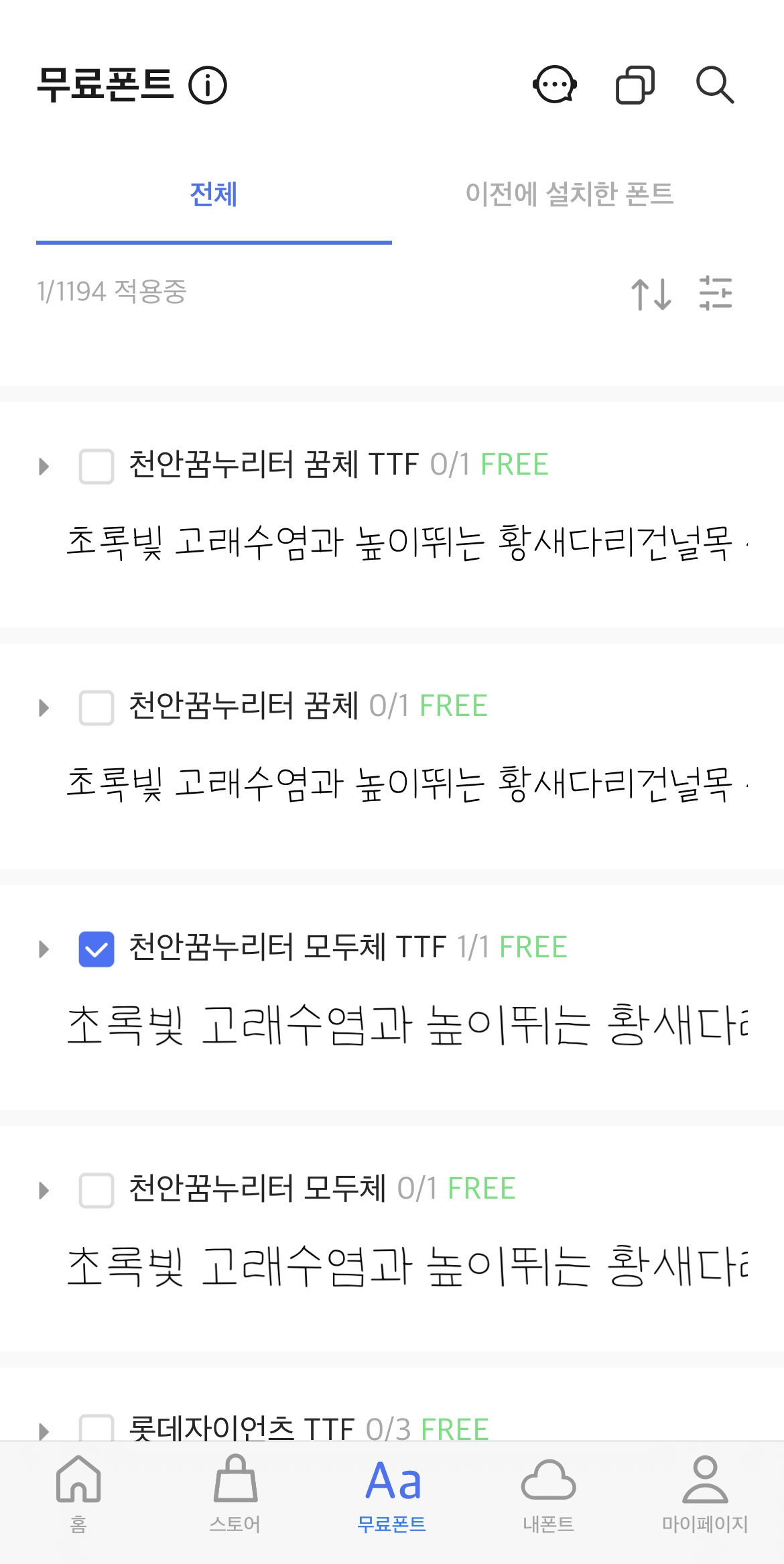Open the font search
This screenshot has height=1564, width=784.
[715, 85]
